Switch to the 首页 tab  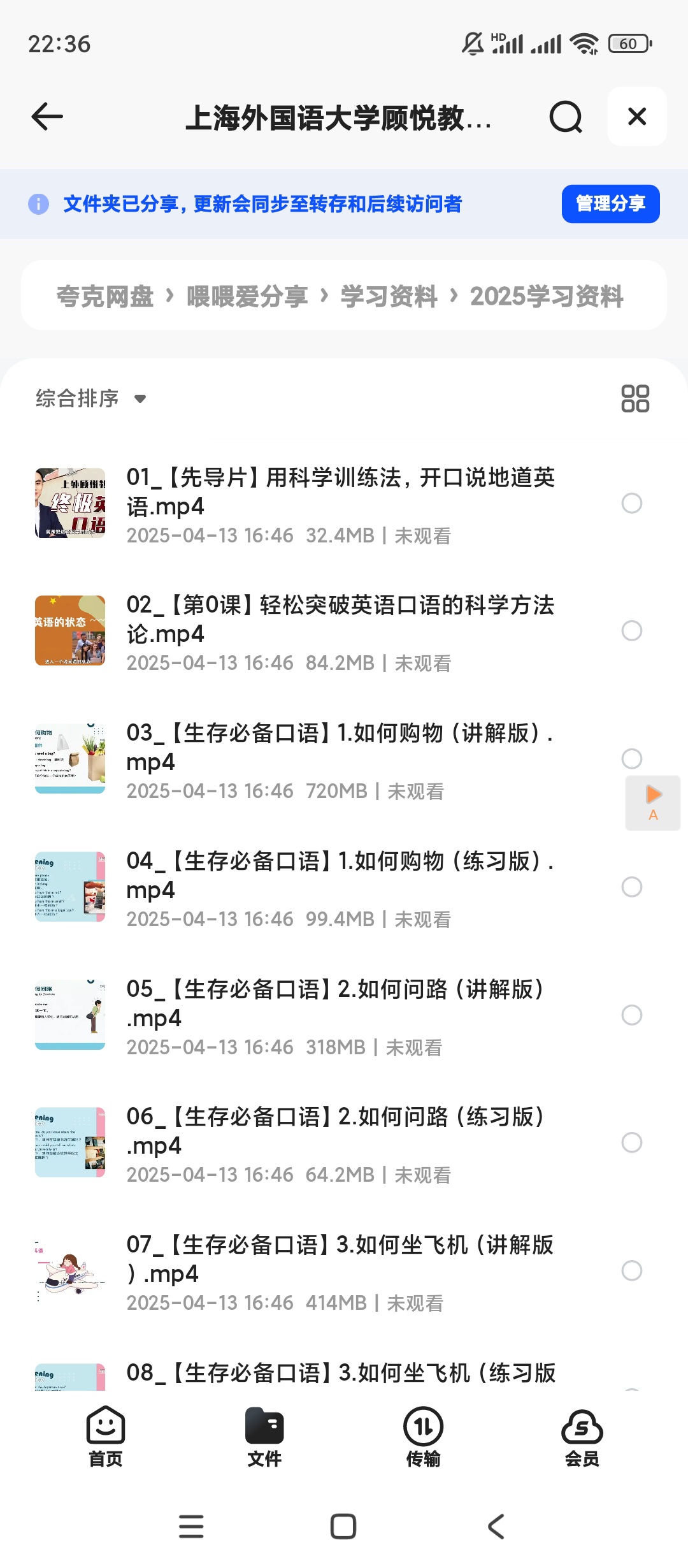(106, 1437)
